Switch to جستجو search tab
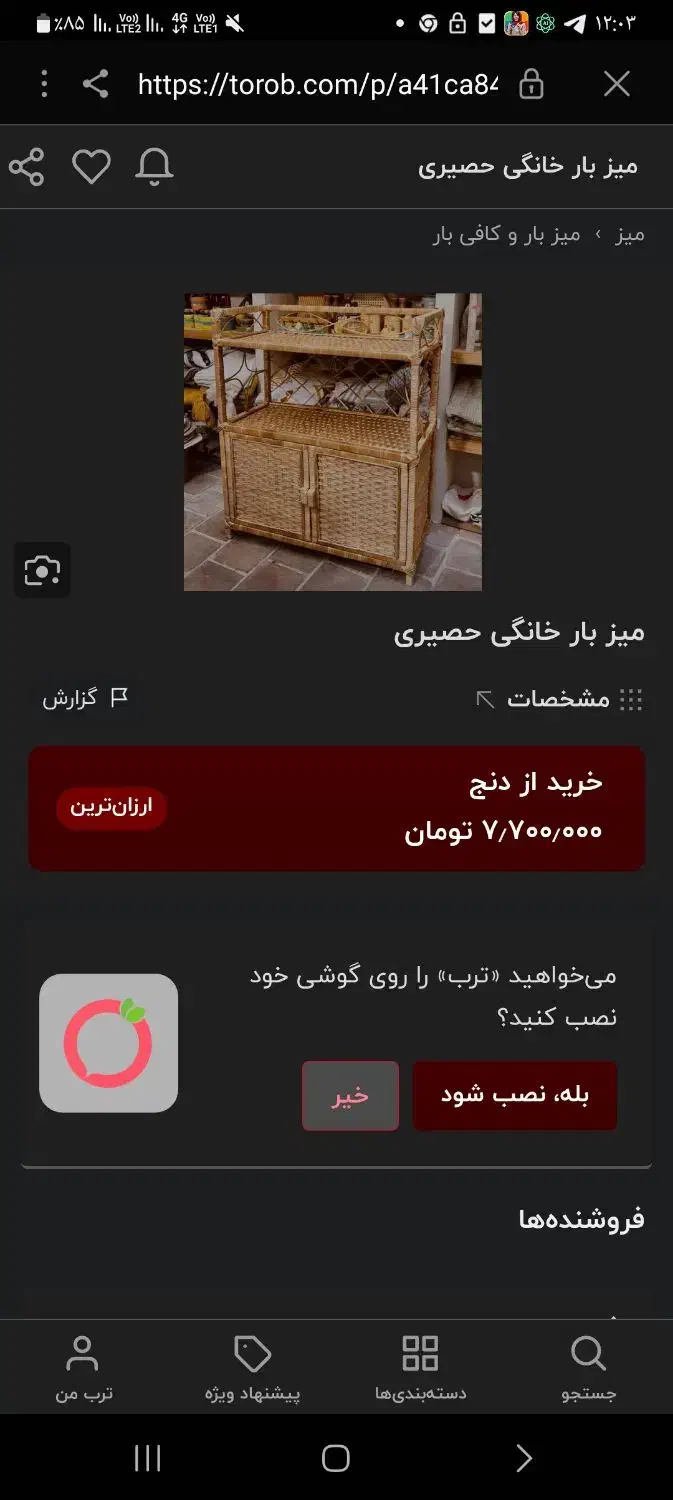The width and height of the screenshot is (673, 1500). tap(588, 1368)
